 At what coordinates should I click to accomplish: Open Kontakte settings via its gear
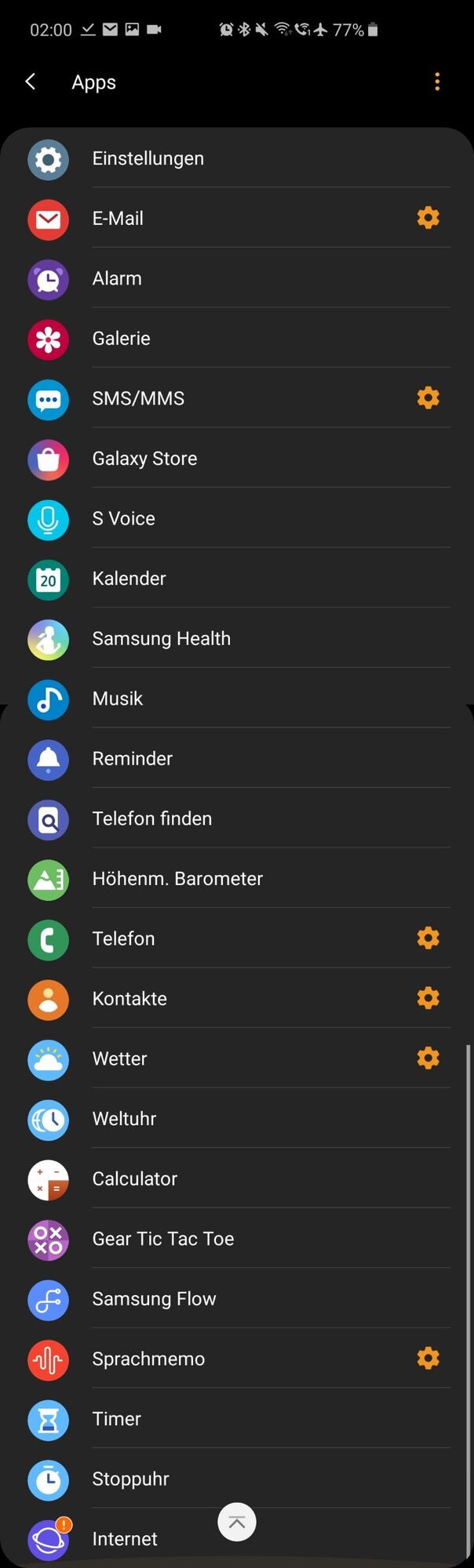pos(428,998)
